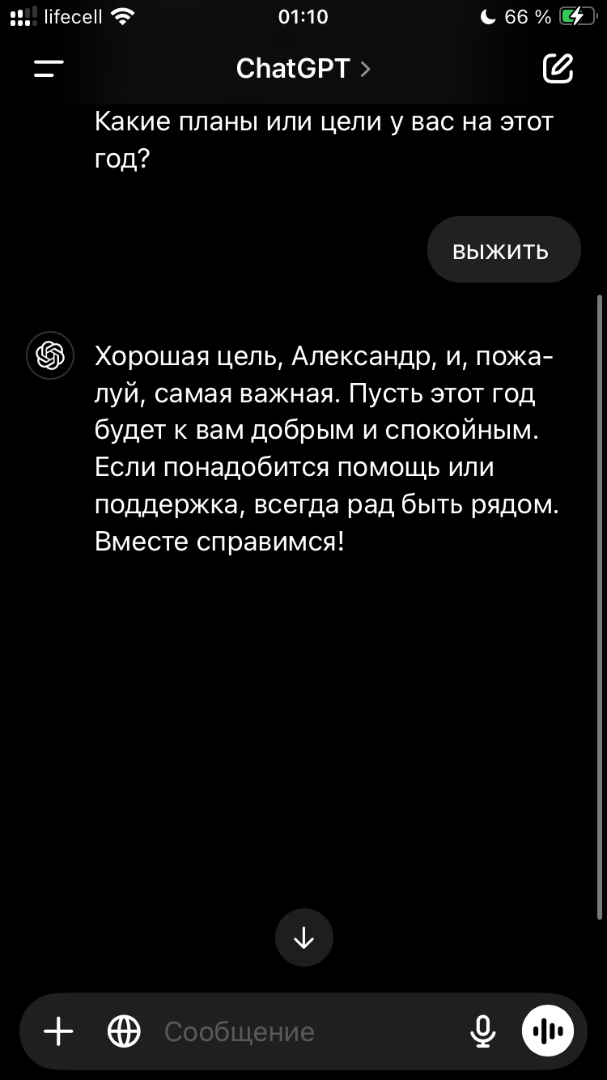
Task: Enable web search with the globe icon
Action: [124, 1031]
